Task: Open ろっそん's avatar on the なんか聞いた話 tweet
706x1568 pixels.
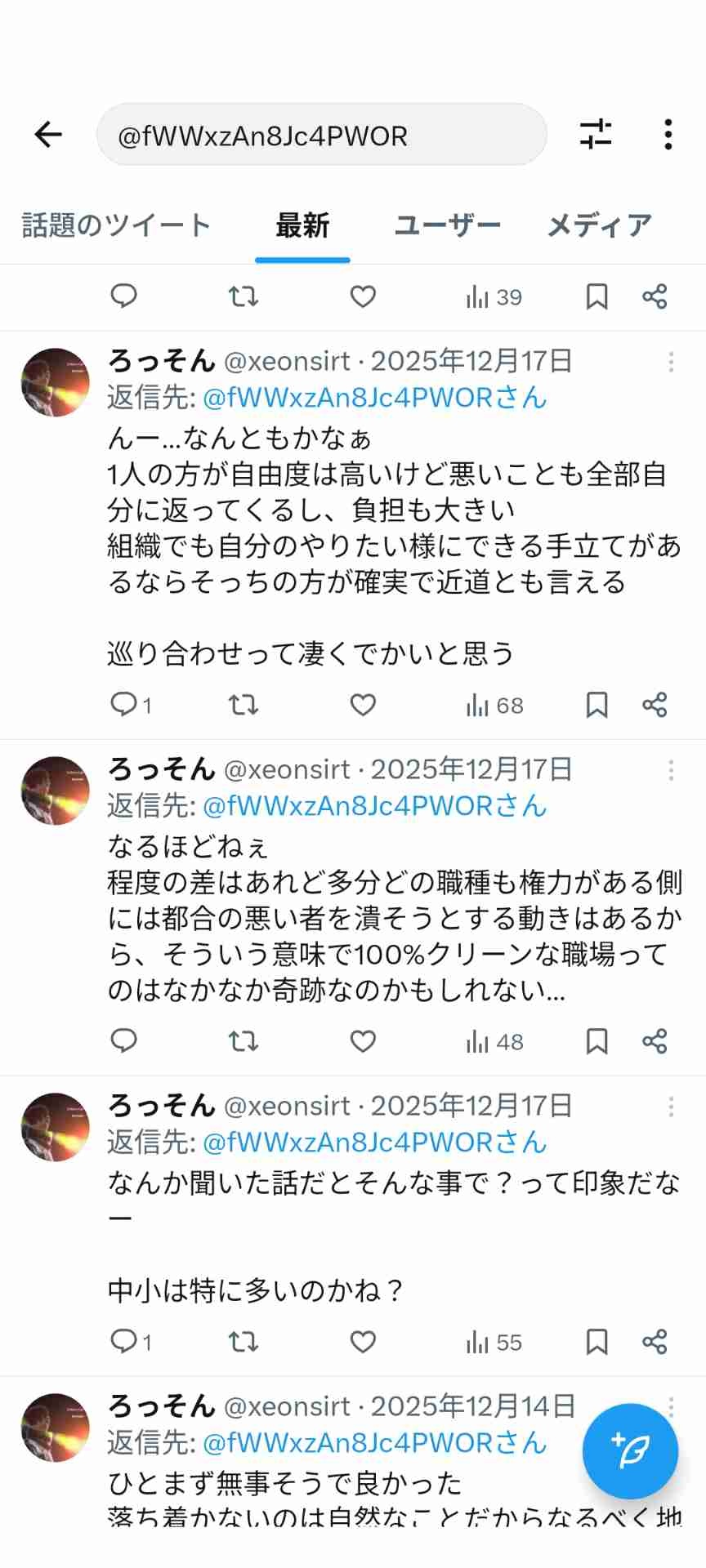Action: pos(56,1127)
